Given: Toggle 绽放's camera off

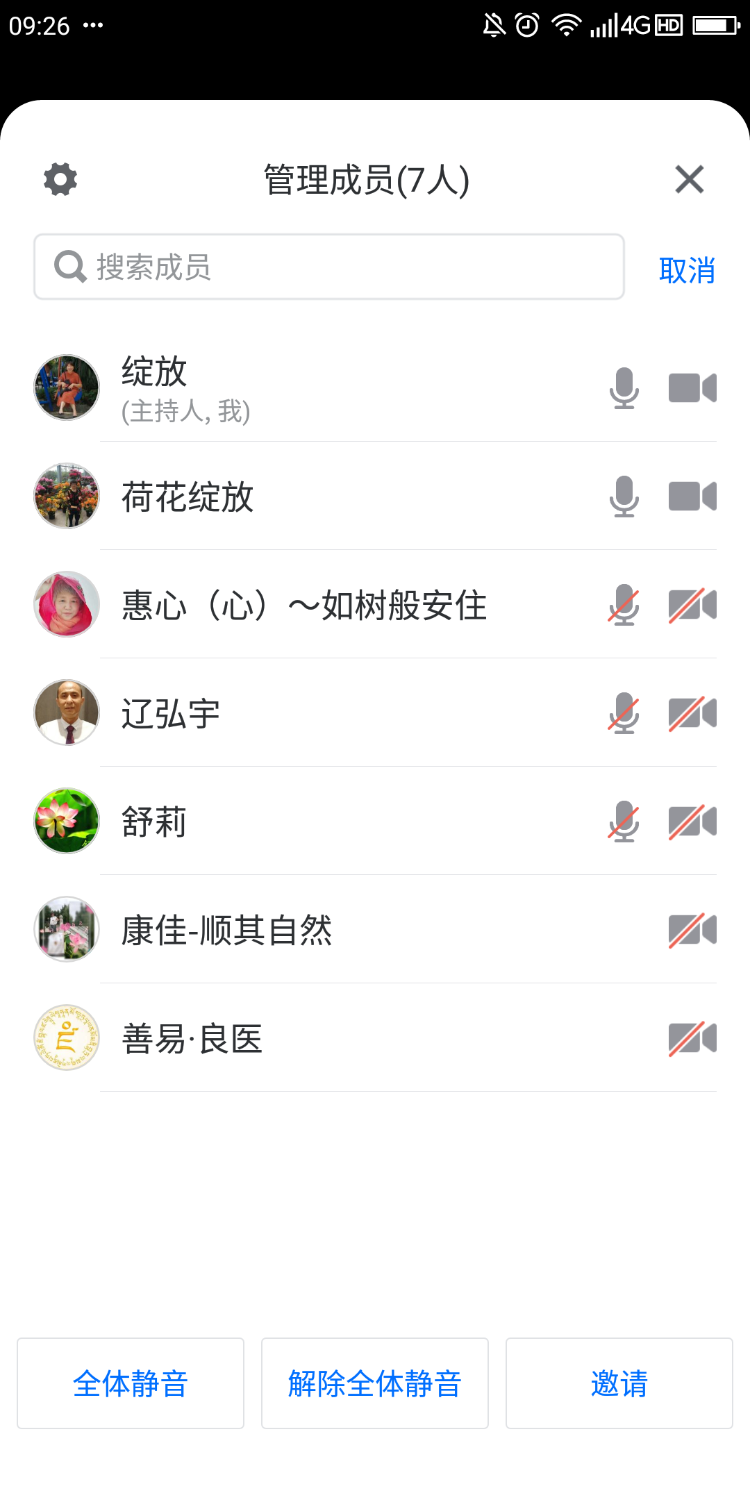Looking at the screenshot, I should click(x=692, y=388).
